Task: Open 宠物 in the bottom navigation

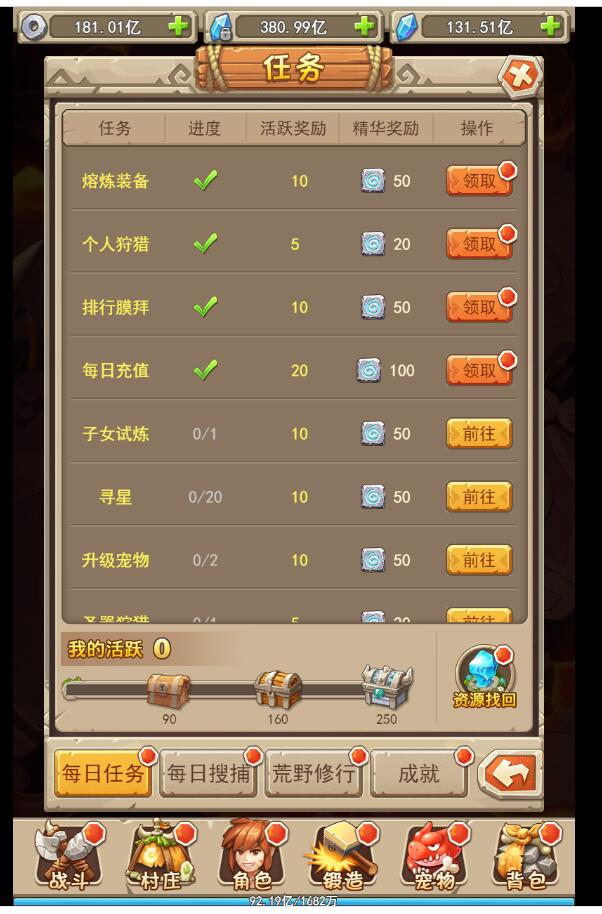Action: coord(432,857)
